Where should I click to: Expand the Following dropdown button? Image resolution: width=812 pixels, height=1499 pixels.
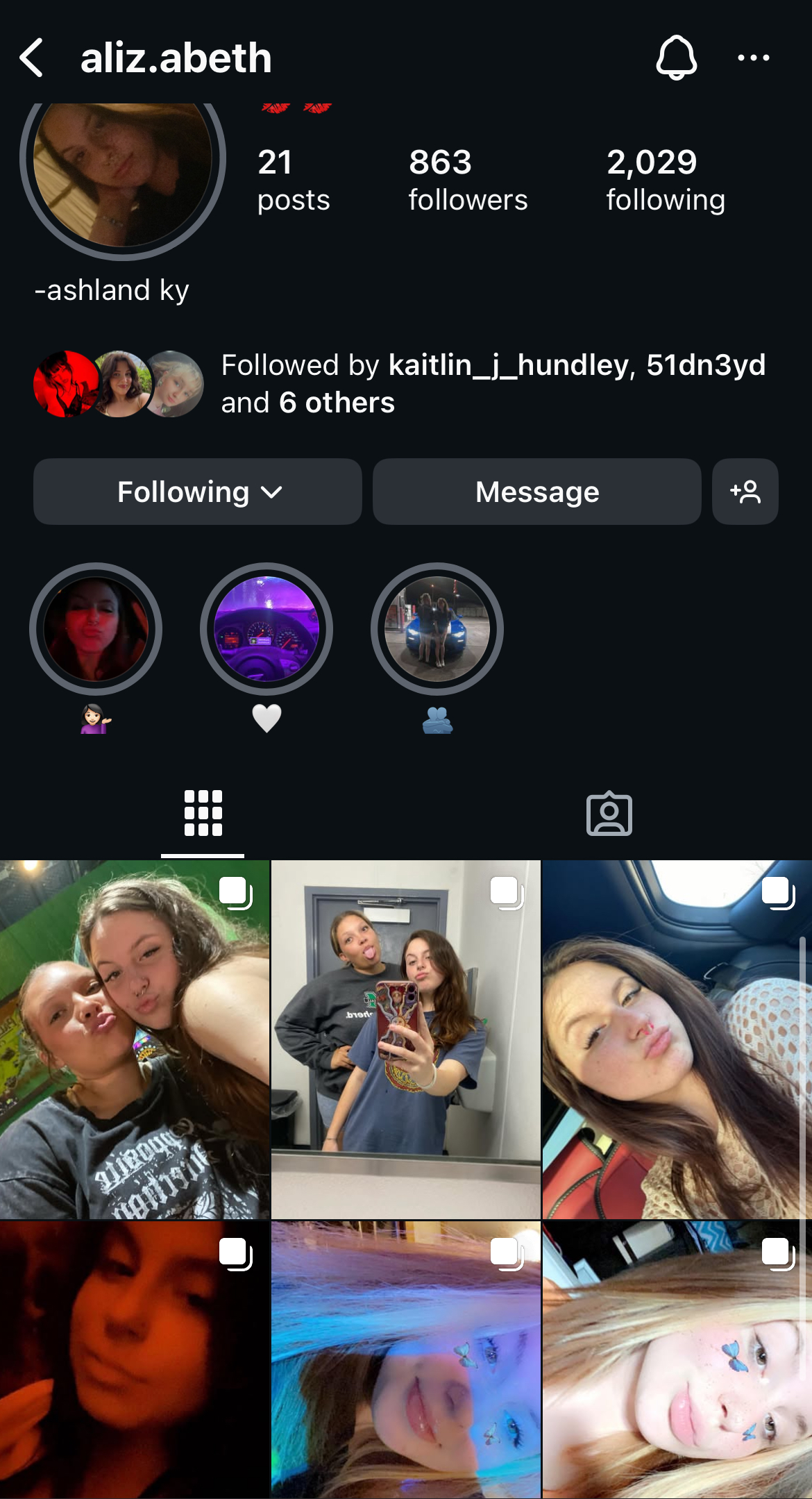point(198,492)
